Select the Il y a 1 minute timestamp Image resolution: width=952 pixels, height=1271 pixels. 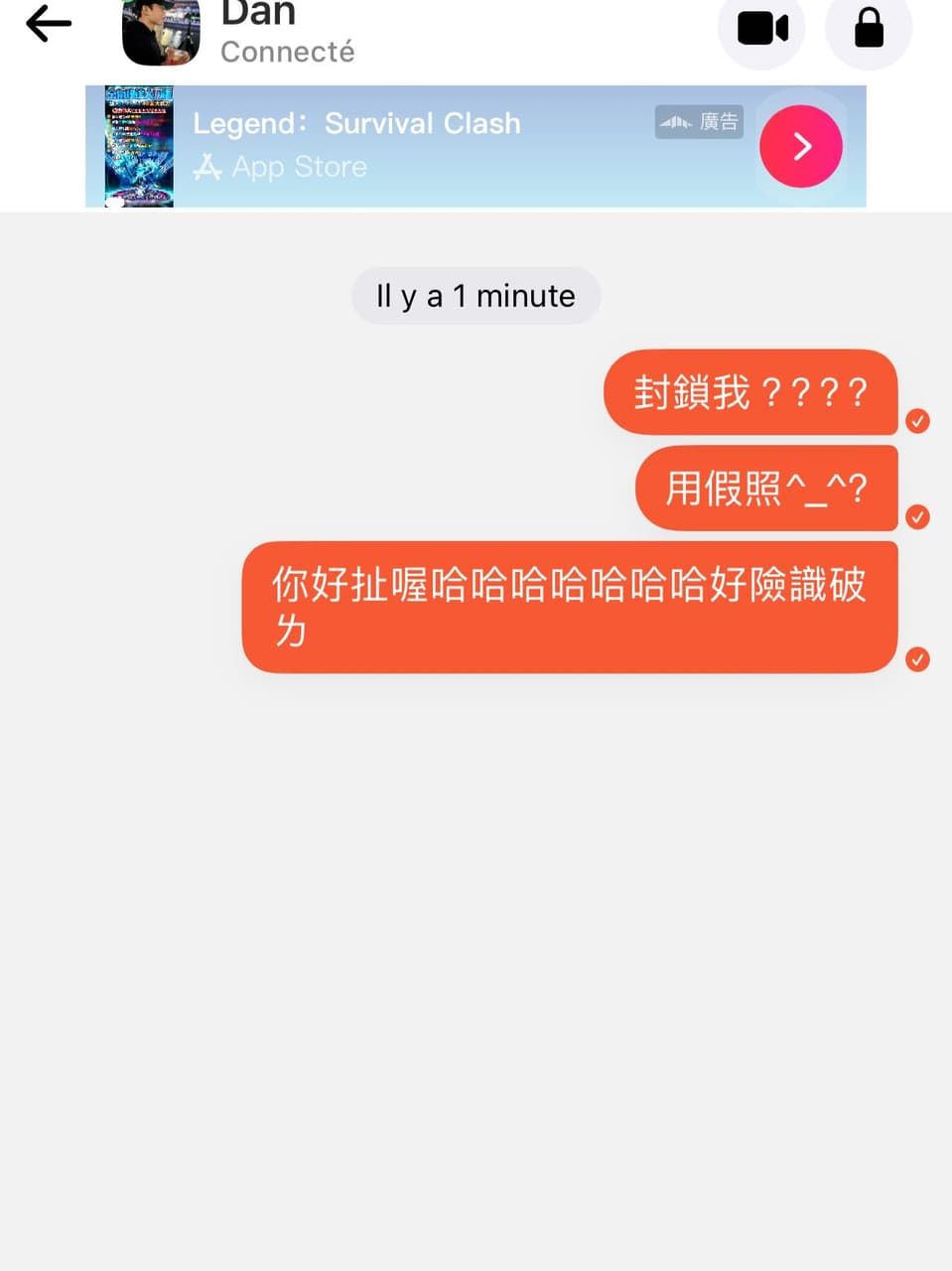pyautogui.click(x=475, y=295)
